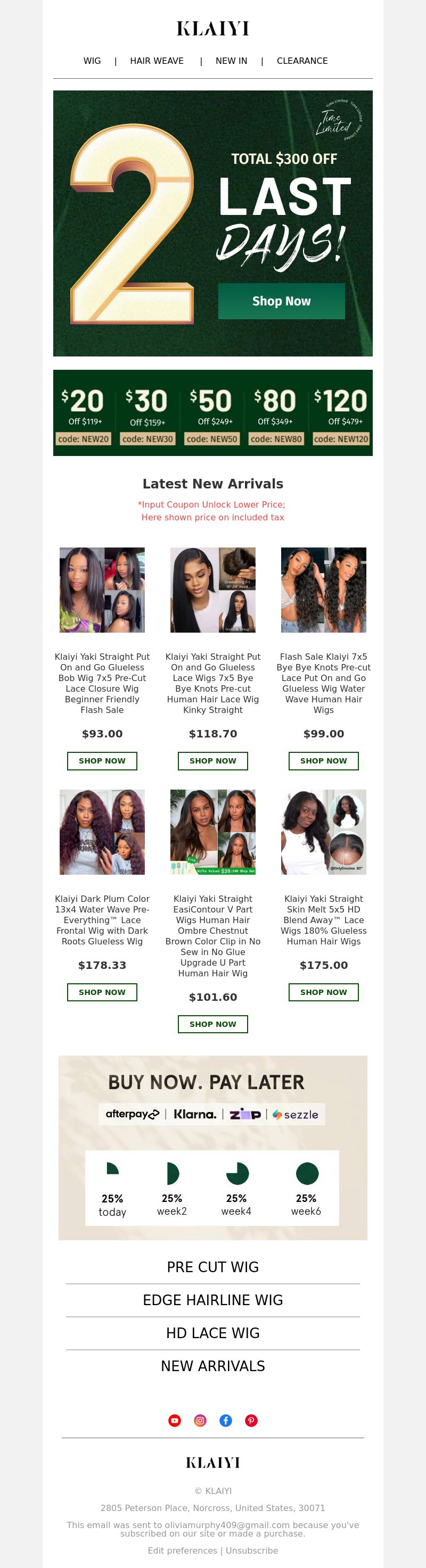426x1568 pixels.
Task: Shop Now for the Dark Plum $178.33 wig
Action: [102, 992]
